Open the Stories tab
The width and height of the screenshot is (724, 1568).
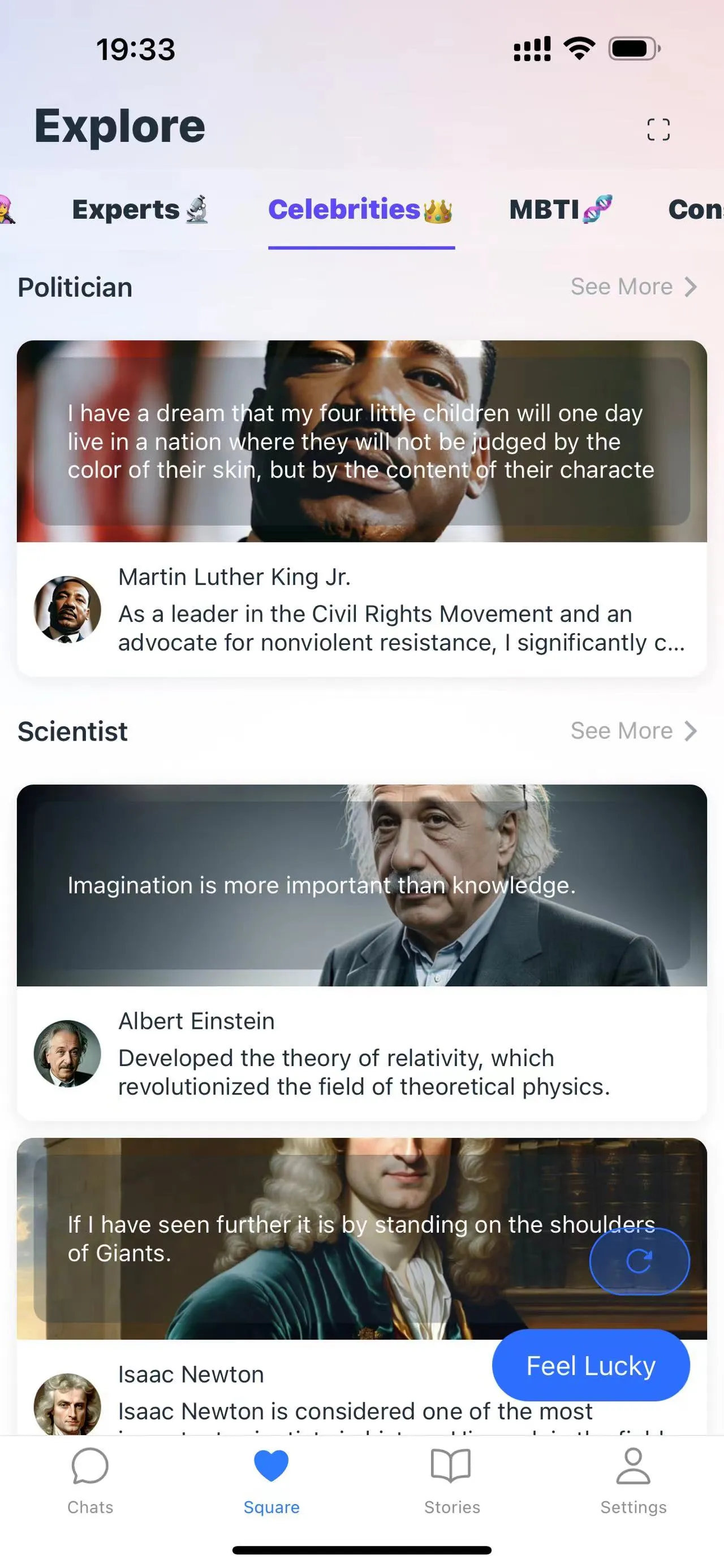click(452, 1480)
